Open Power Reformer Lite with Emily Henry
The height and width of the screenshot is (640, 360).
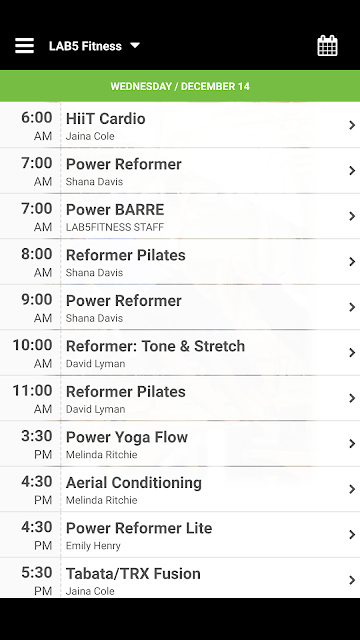pos(180,535)
